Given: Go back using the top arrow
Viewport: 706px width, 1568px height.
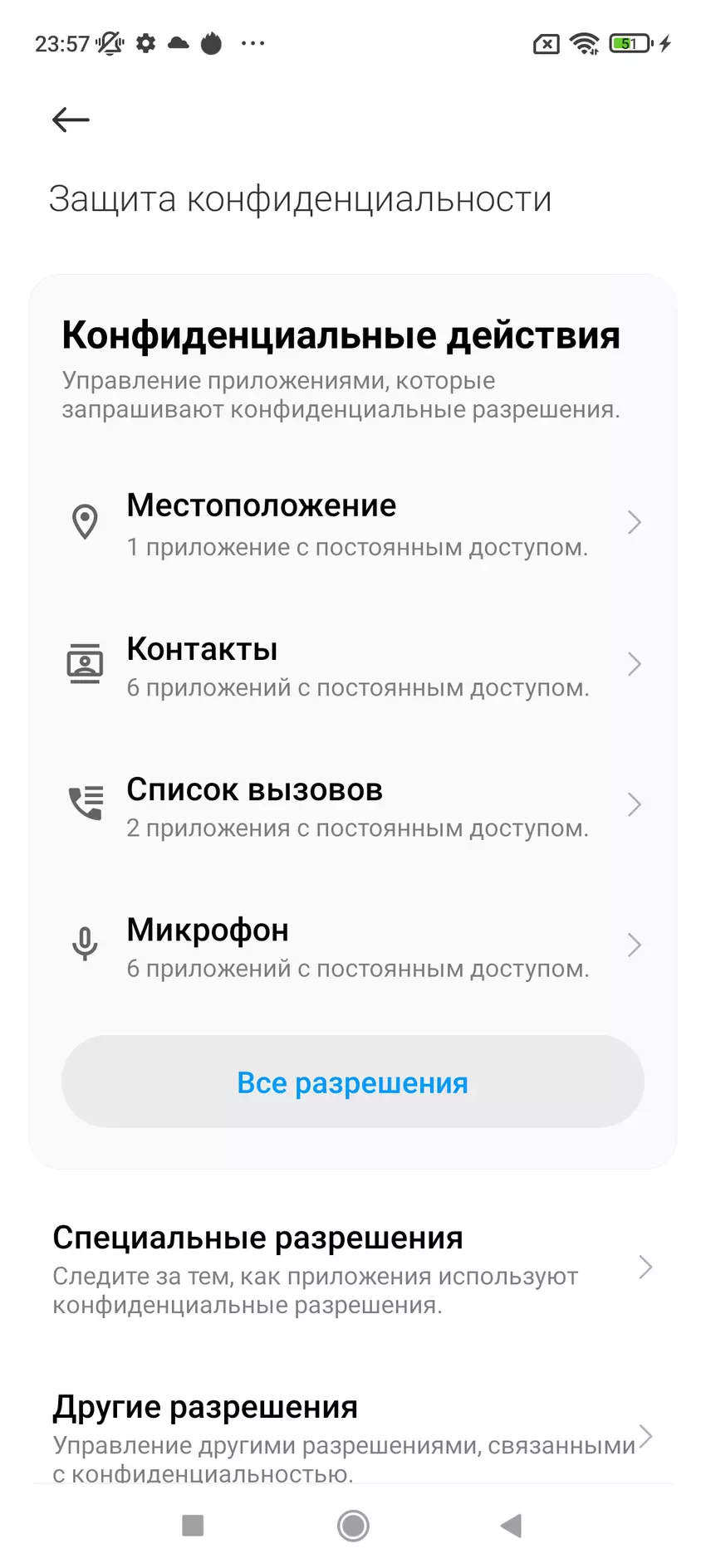Looking at the screenshot, I should (71, 120).
